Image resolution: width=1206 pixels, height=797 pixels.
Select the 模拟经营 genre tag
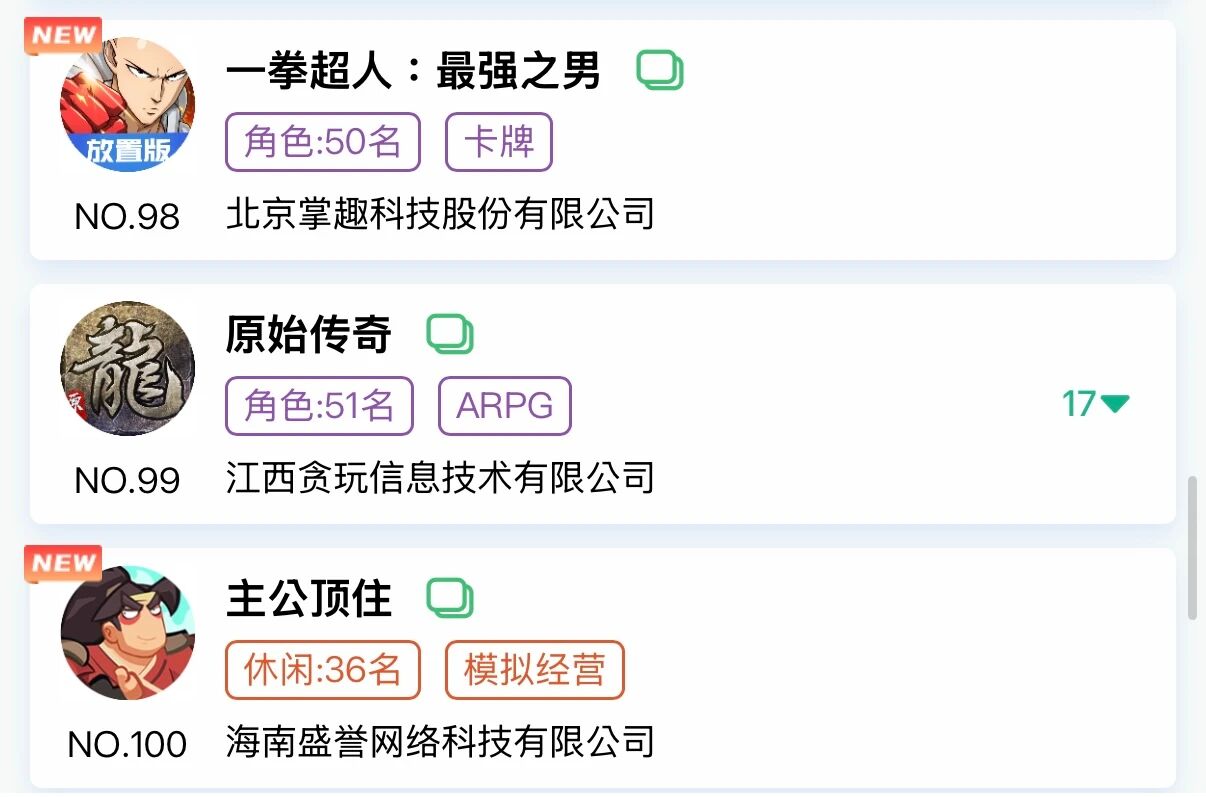pos(534,670)
